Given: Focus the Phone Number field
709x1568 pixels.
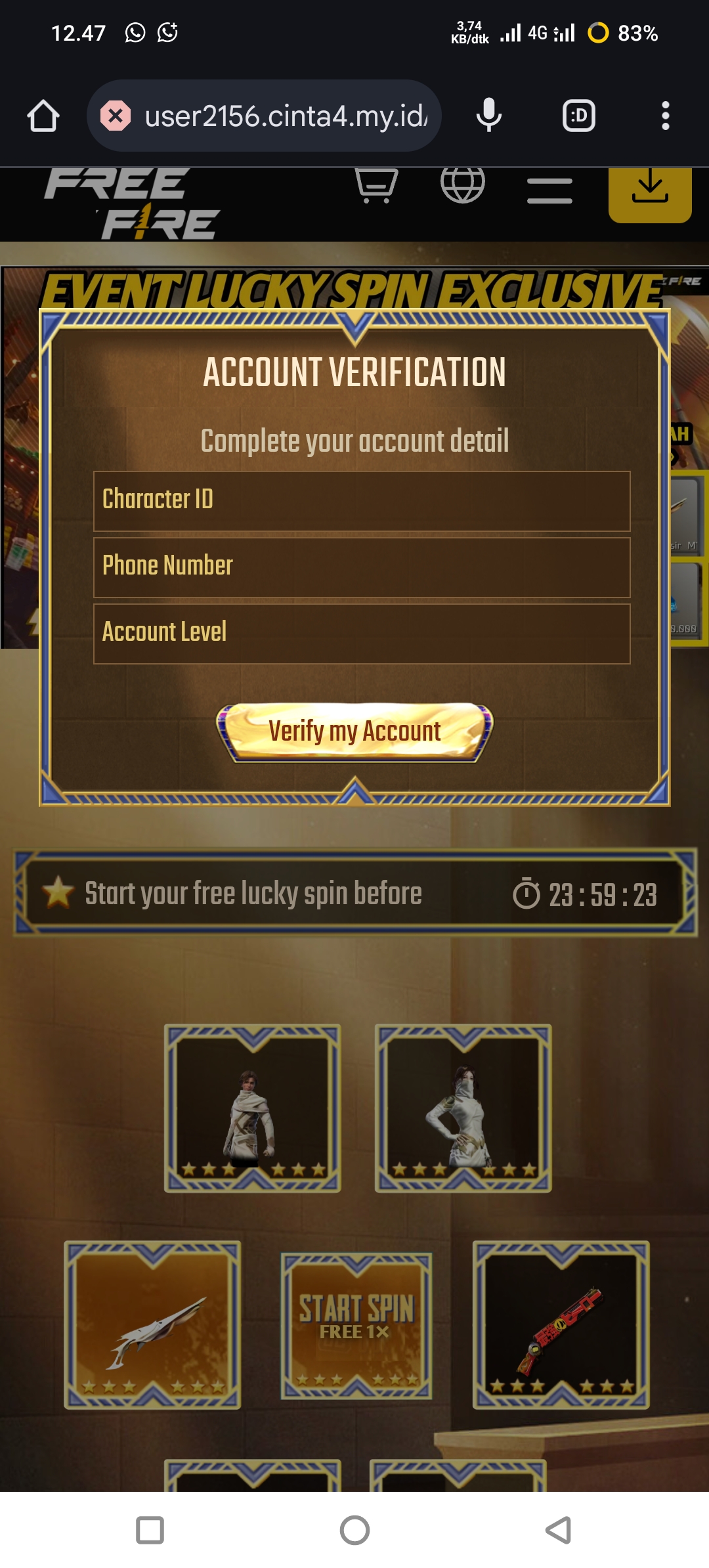Looking at the screenshot, I should pyautogui.click(x=362, y=567).
